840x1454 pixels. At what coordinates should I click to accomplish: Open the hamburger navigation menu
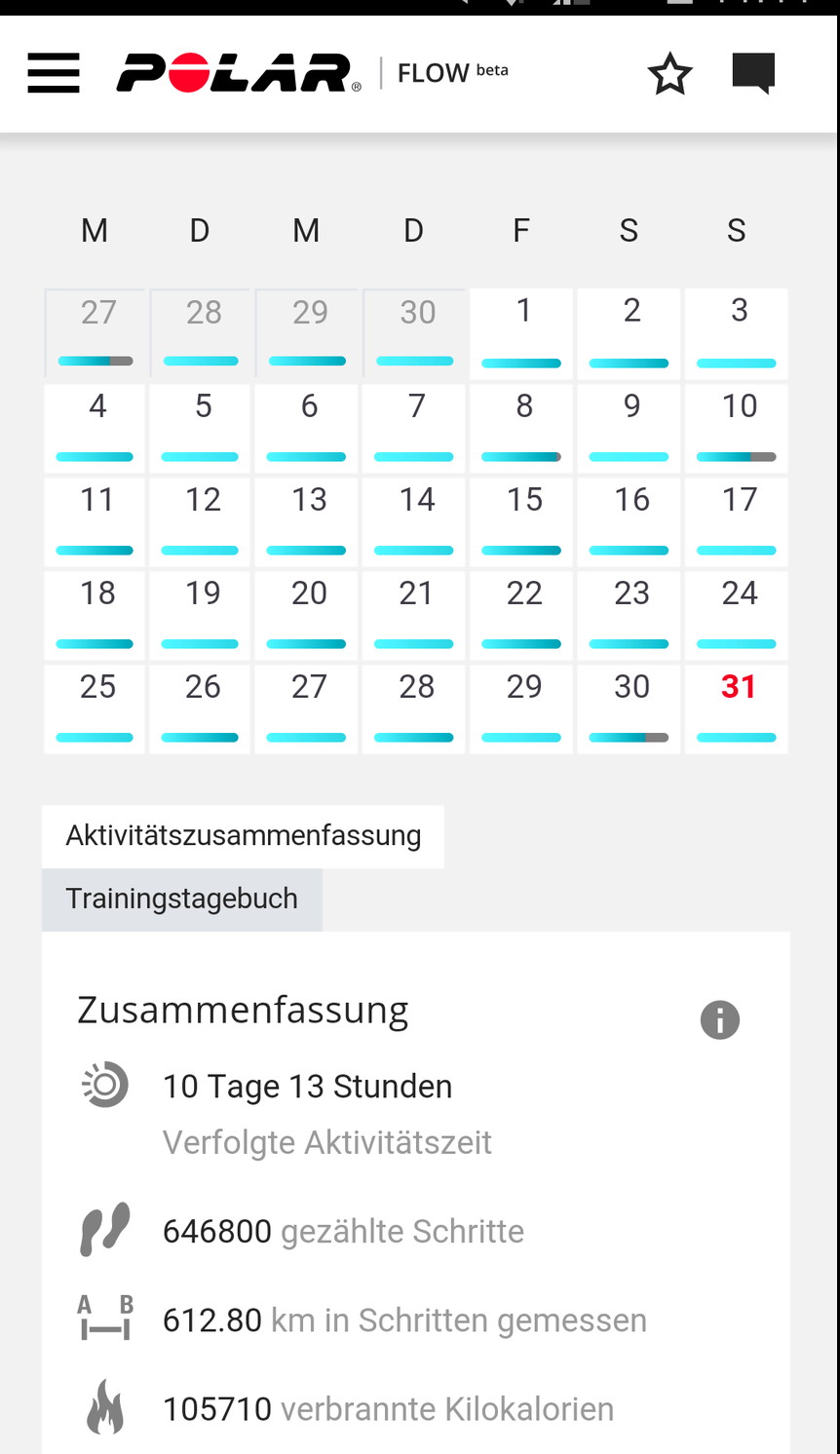point(54,73)
